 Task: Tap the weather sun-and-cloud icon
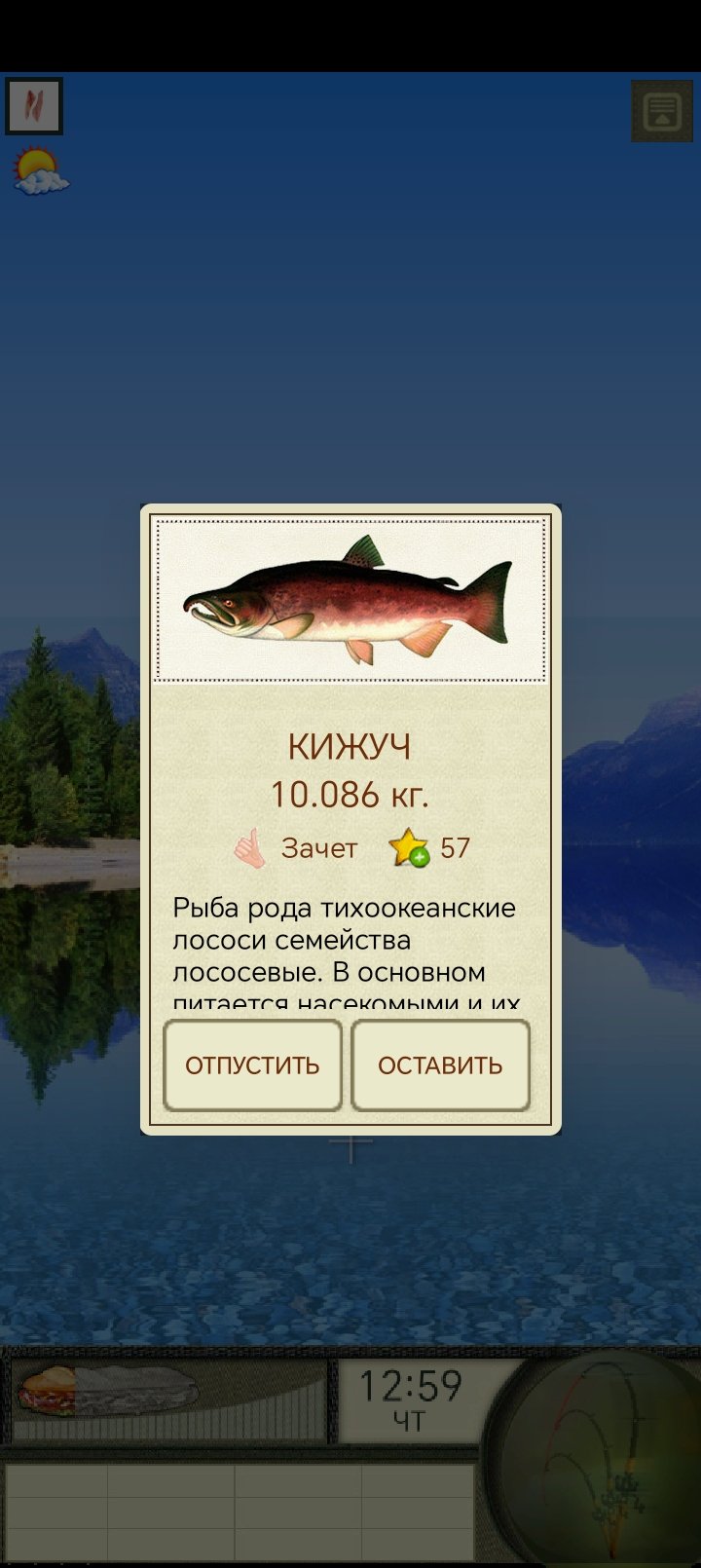coord(40,171)
